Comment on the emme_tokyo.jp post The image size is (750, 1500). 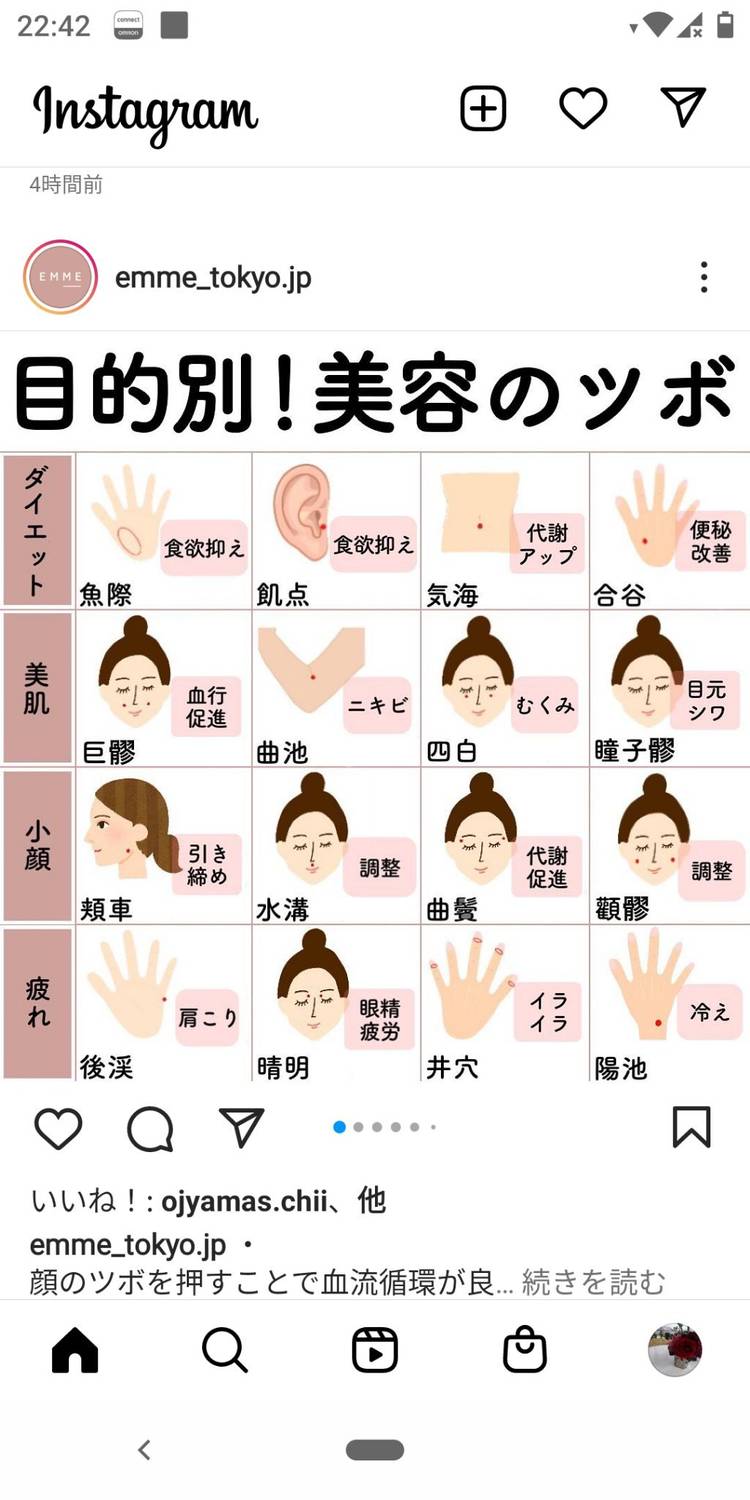click(x=150, y=1129)
